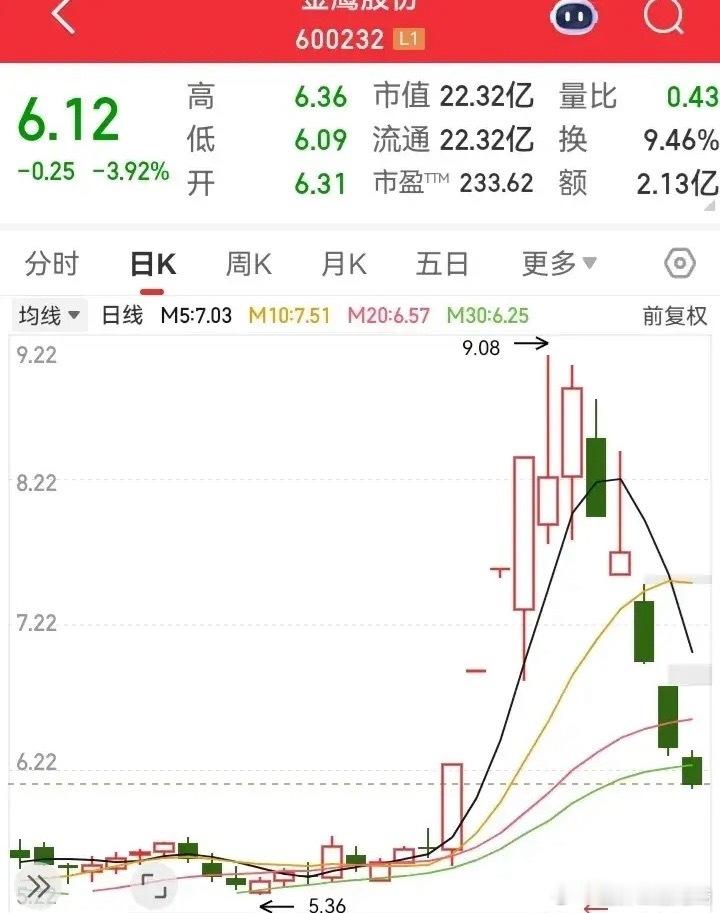The width and height of the screenshot is (720, 913).
Task: Show the 五日 chart
Action: (x=442, y=264)
